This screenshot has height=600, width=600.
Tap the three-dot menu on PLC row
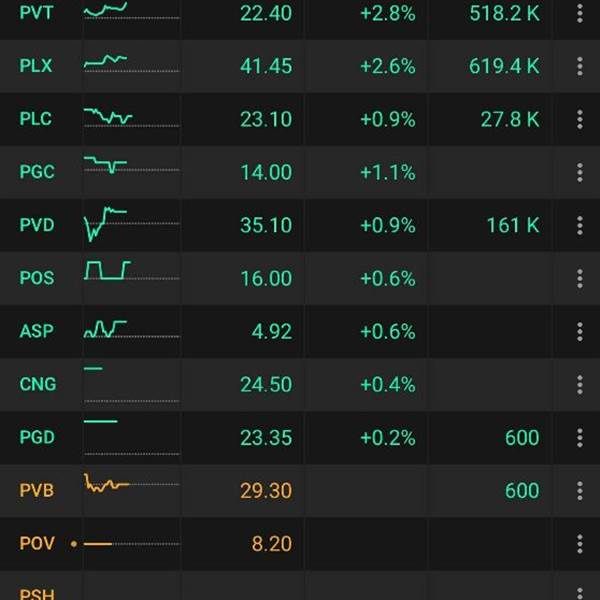tap(580, 119)
